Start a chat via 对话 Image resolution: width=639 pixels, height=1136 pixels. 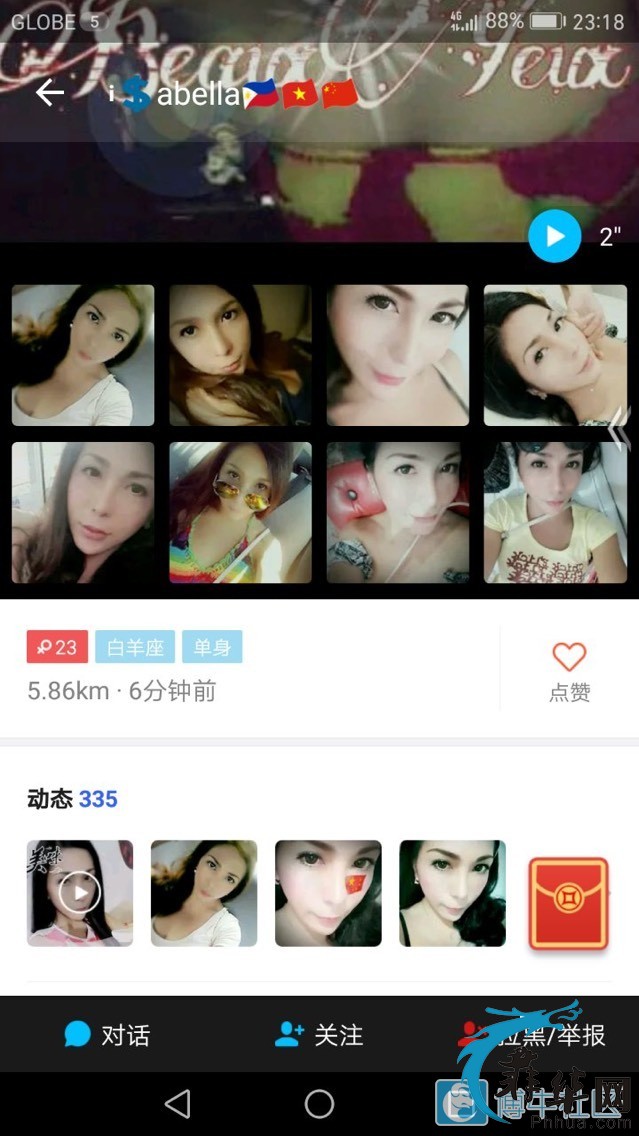(106, 1034)
